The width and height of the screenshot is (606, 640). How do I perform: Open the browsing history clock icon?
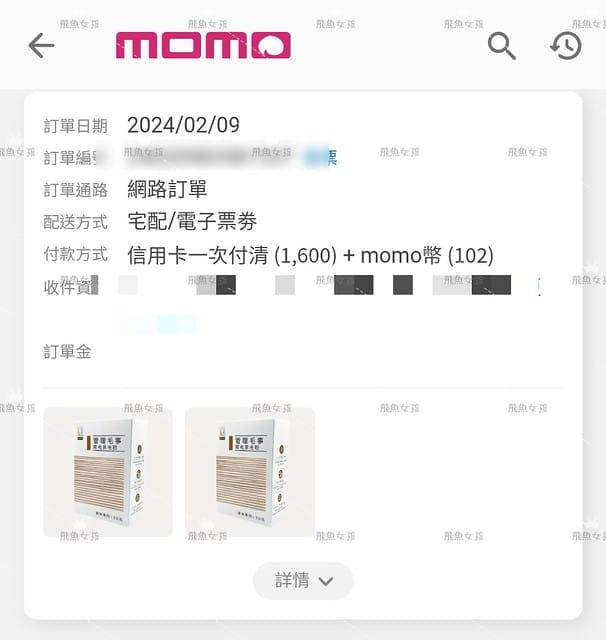pyautogui.click(x=566, y=45)
